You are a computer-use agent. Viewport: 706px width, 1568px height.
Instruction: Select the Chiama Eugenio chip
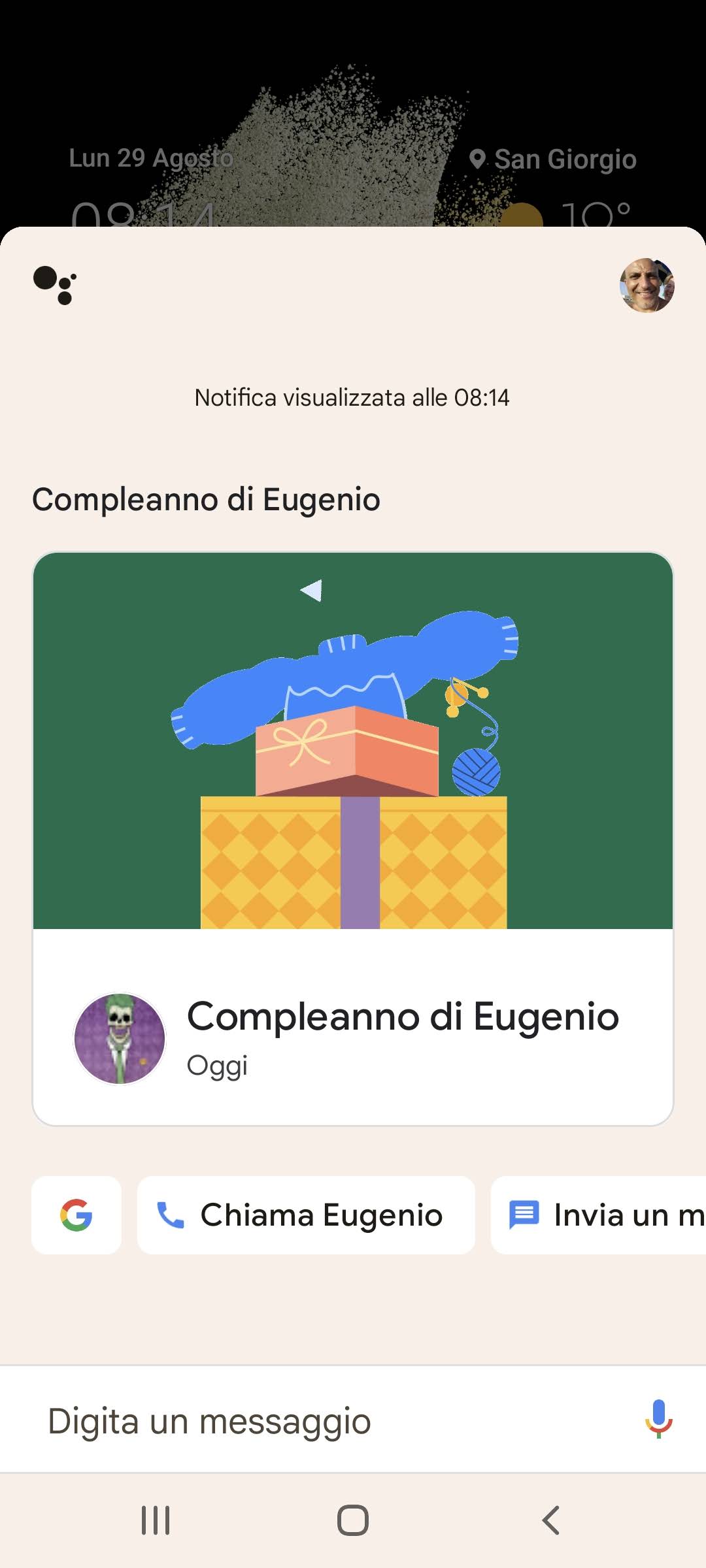pyautogui.click(x=306, y=1215)
